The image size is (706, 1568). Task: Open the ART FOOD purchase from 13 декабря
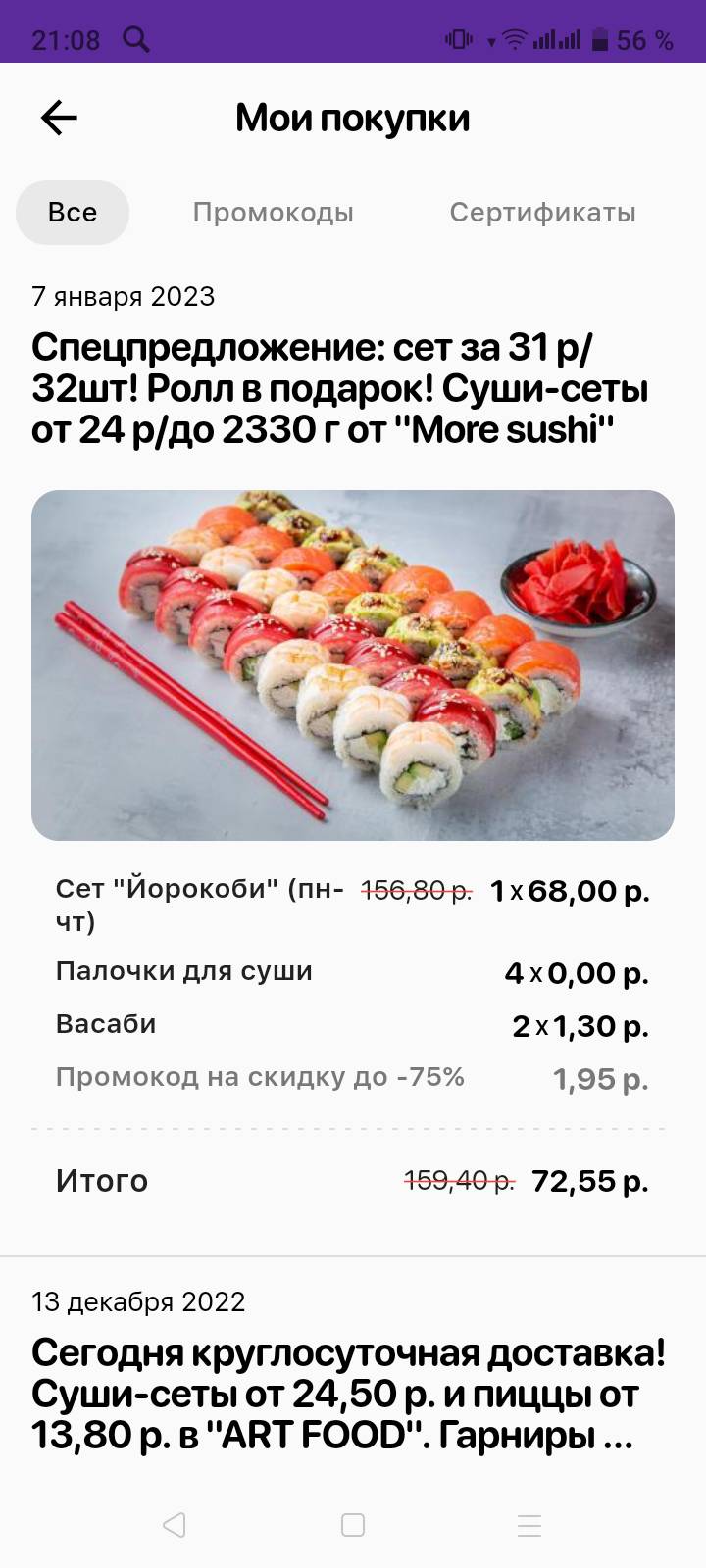coord(348,1394)
